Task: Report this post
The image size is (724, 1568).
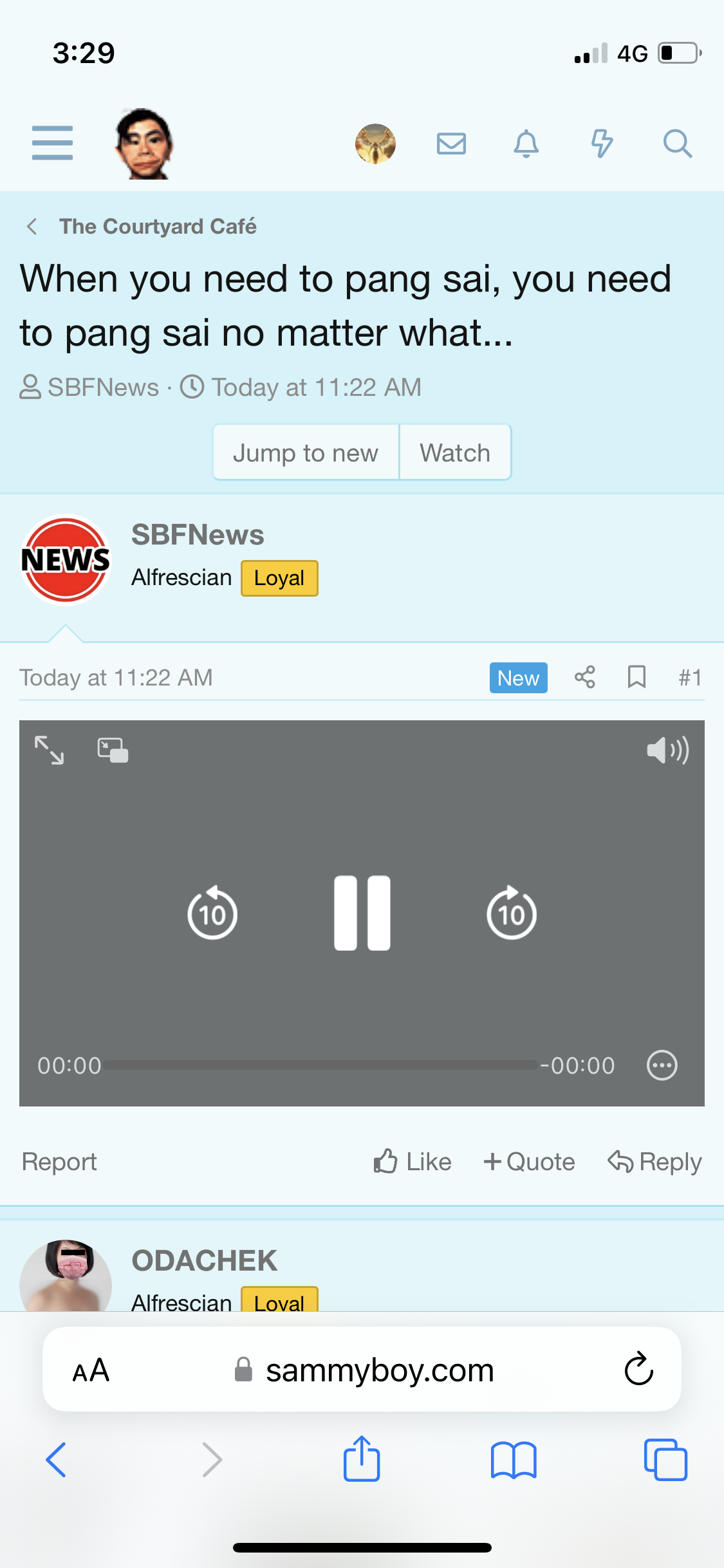Action: tap(59, 1162)
